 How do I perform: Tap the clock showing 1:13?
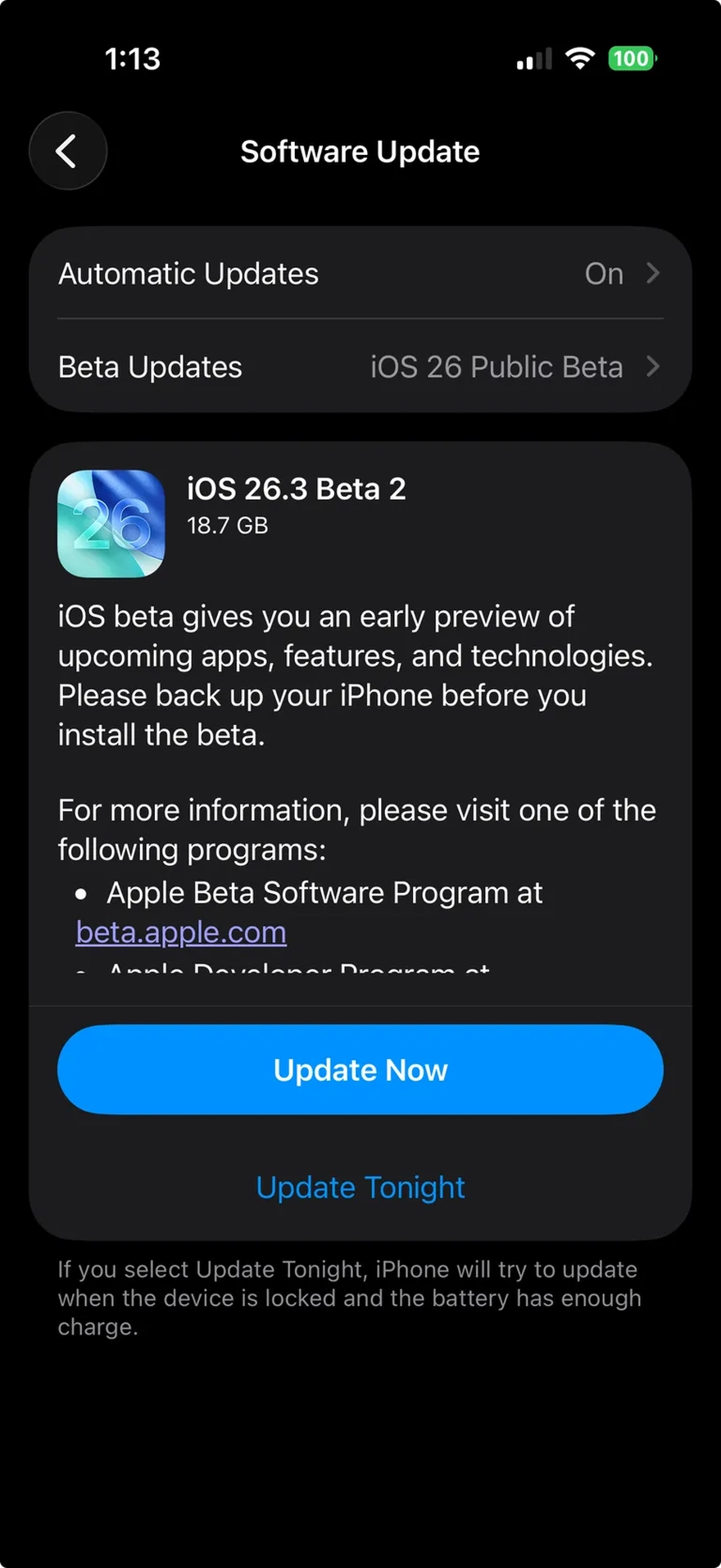point(133,57)
